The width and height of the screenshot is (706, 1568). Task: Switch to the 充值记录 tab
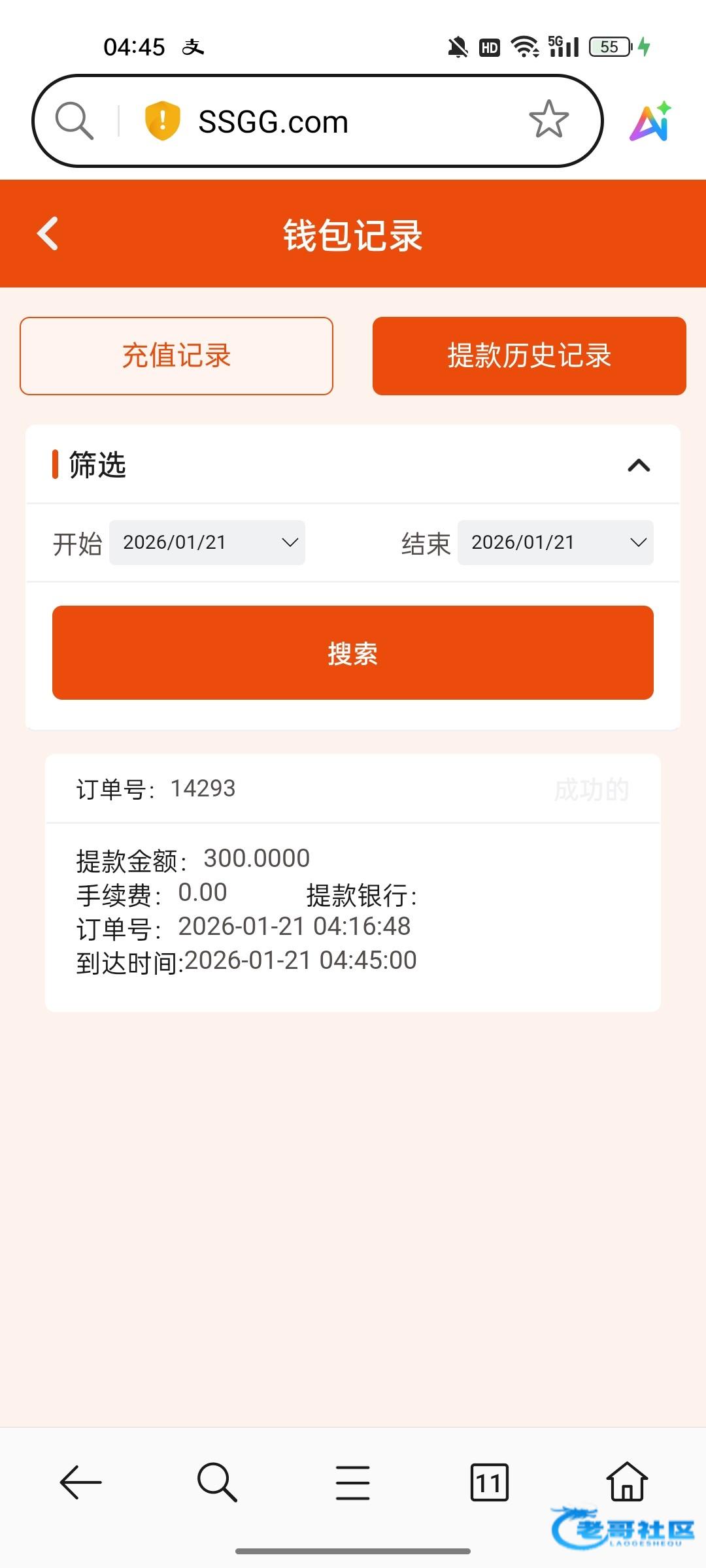click(x=176, y=356)
